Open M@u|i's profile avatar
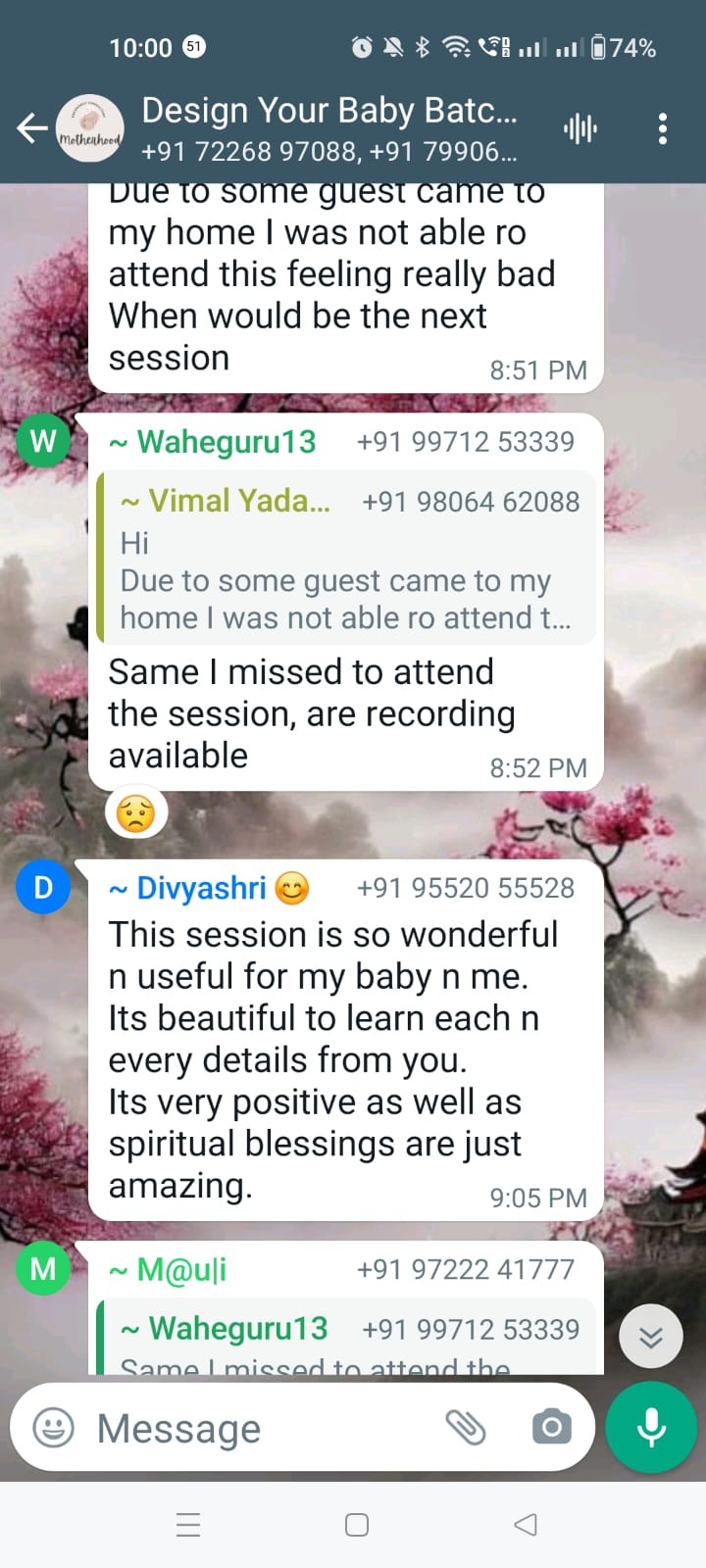 pyautogui.click(x=43, y=1269)
